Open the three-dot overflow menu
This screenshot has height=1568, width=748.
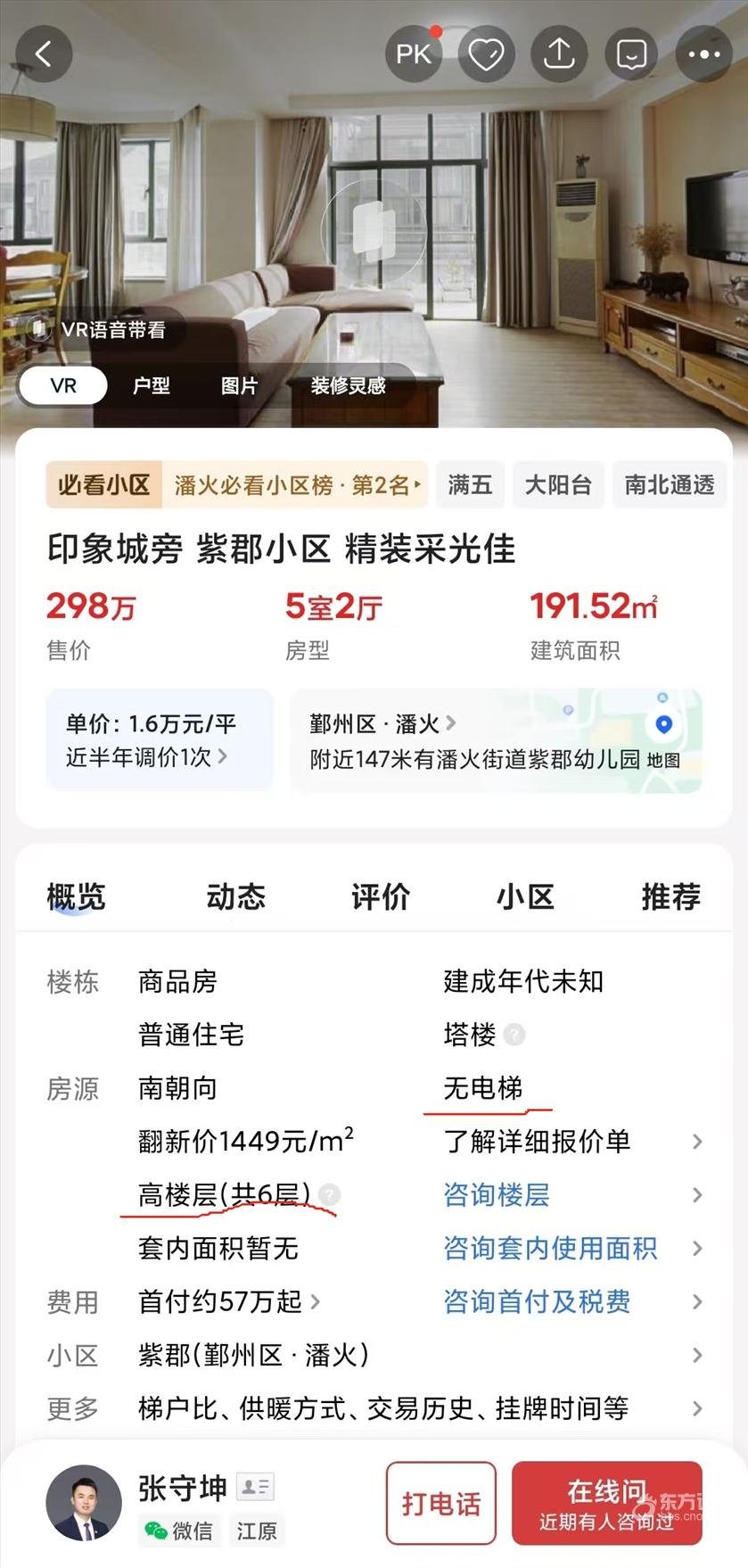[x=703, y=54]
